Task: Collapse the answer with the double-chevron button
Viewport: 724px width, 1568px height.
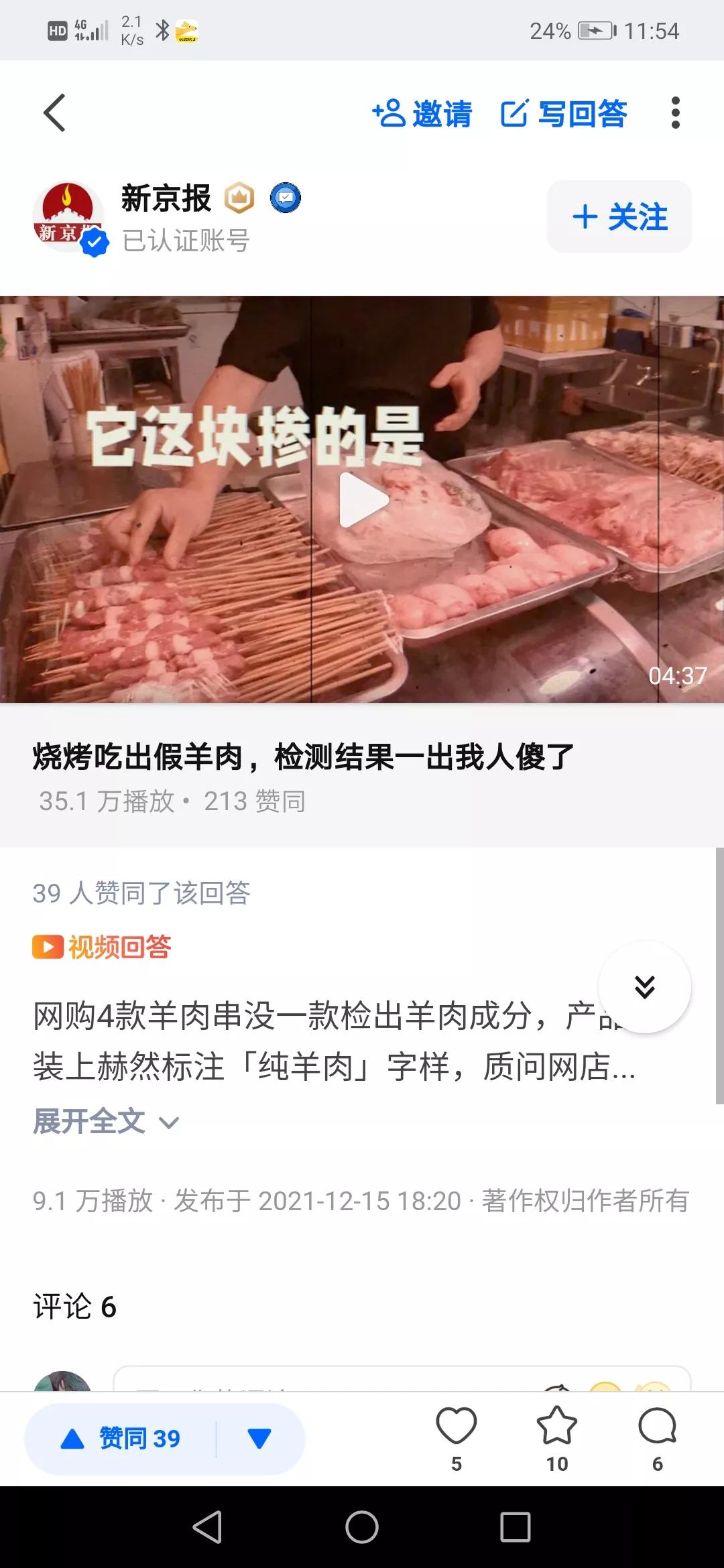Action: pos(646,986)
